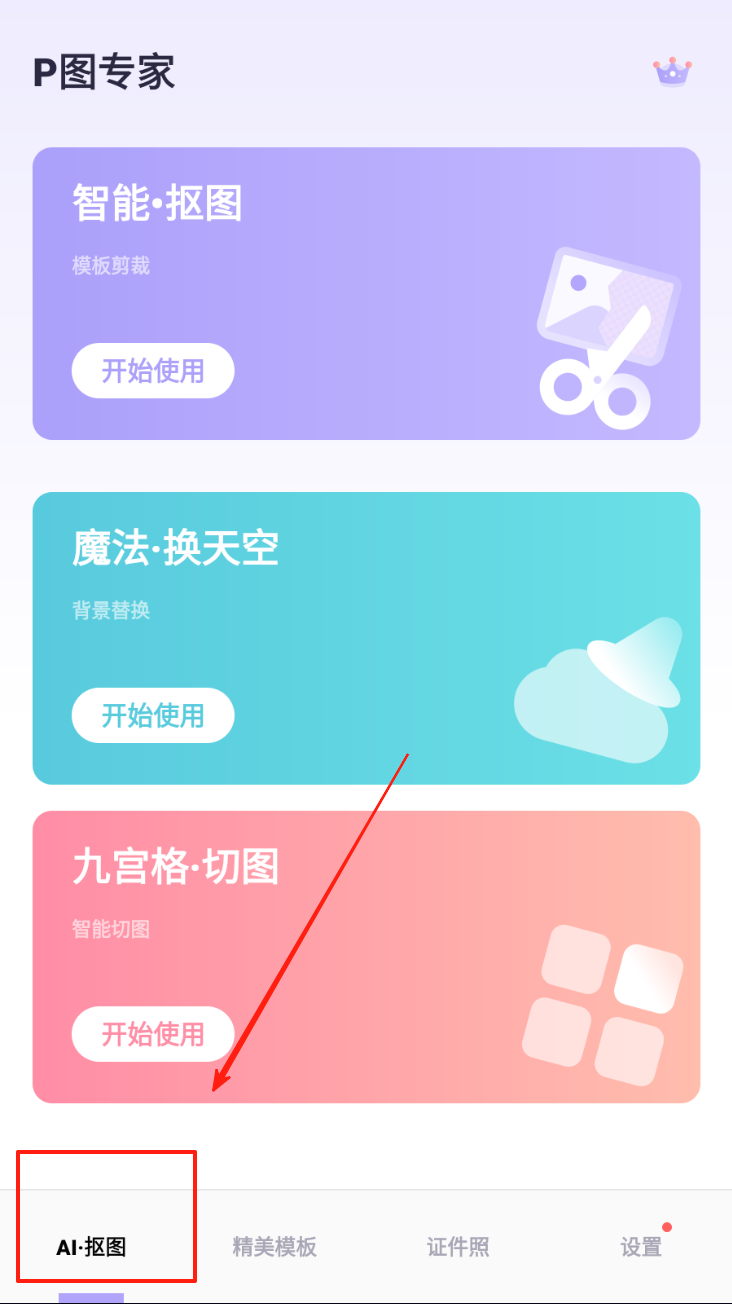This screenshot has width=732, height=1304.
Task: Switch to the 精美模板 tab
Action: (274, 1247)
